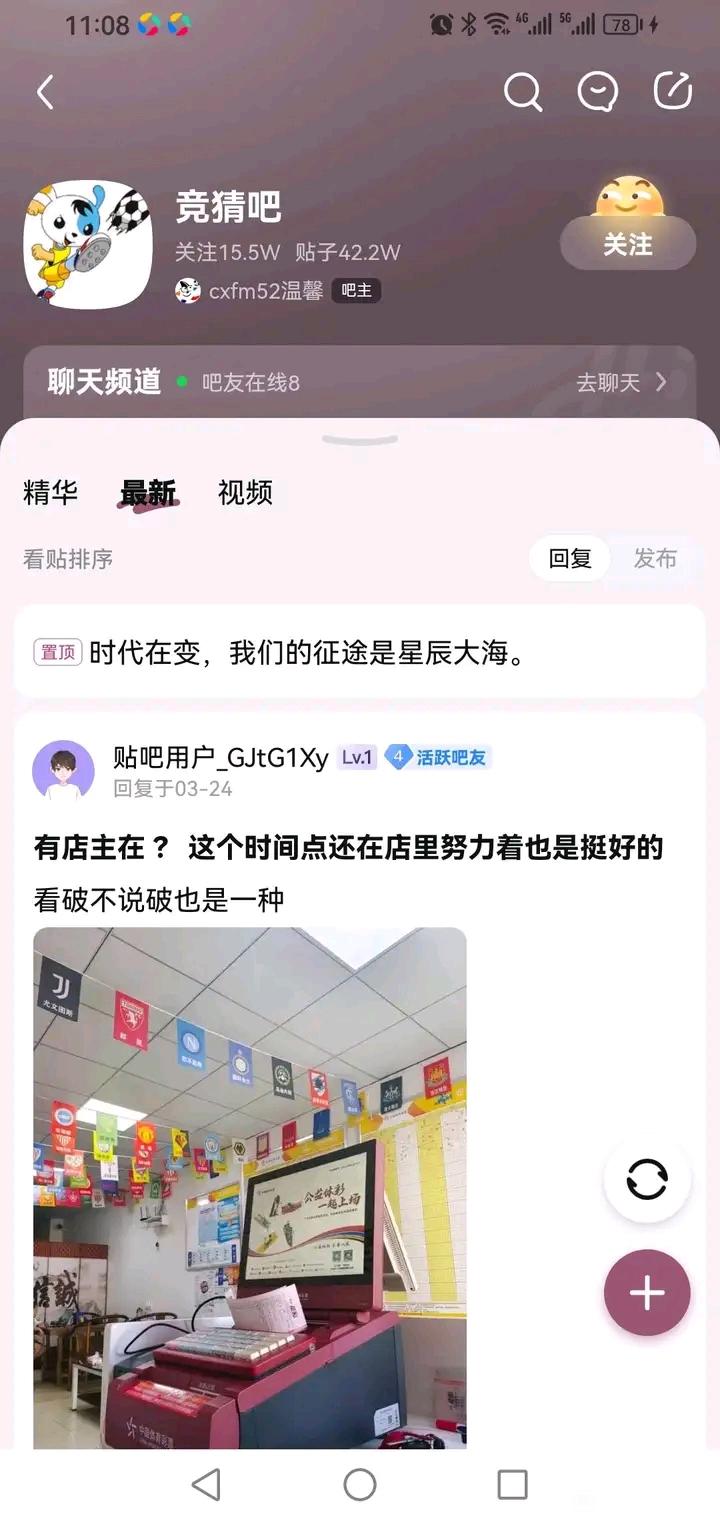Open search in 竞猜吧
This screenshot has height=1520, width=720.
[x=522, y=93]
